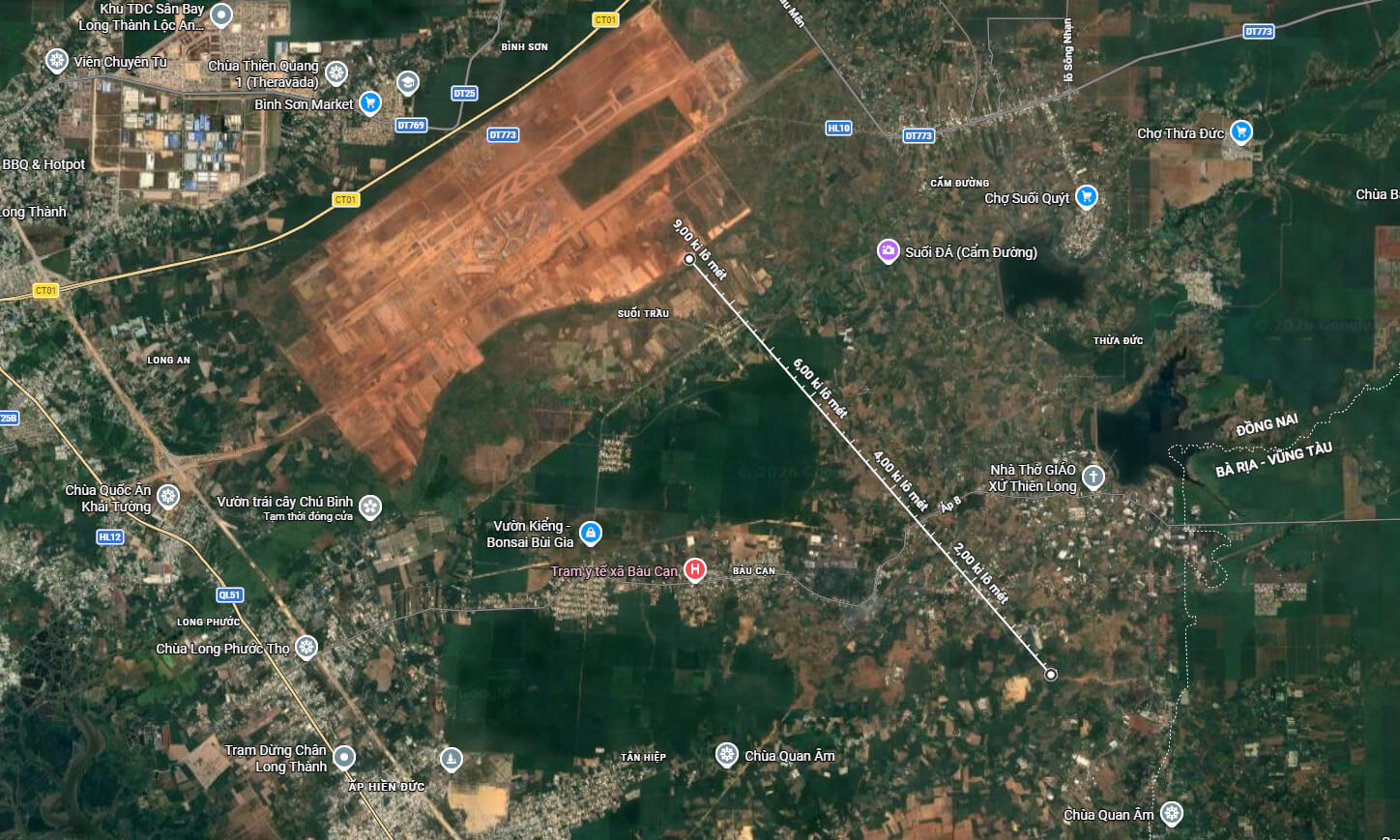Tap the Suối ĐÁ (Cẩm Đường) photo pin

pyautogui.click(x=888, y=250)
